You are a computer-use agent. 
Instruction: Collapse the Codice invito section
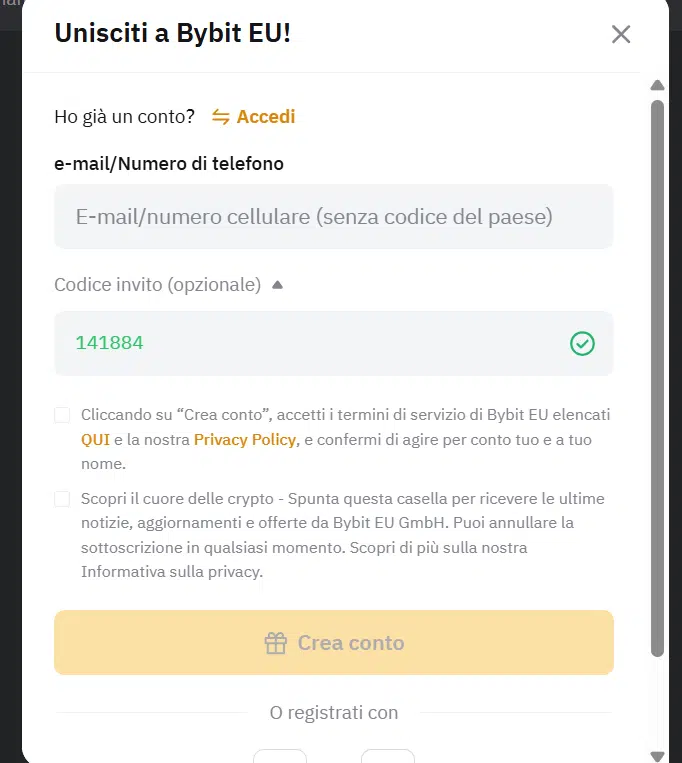pyautogui.click(x=277, y=285)
